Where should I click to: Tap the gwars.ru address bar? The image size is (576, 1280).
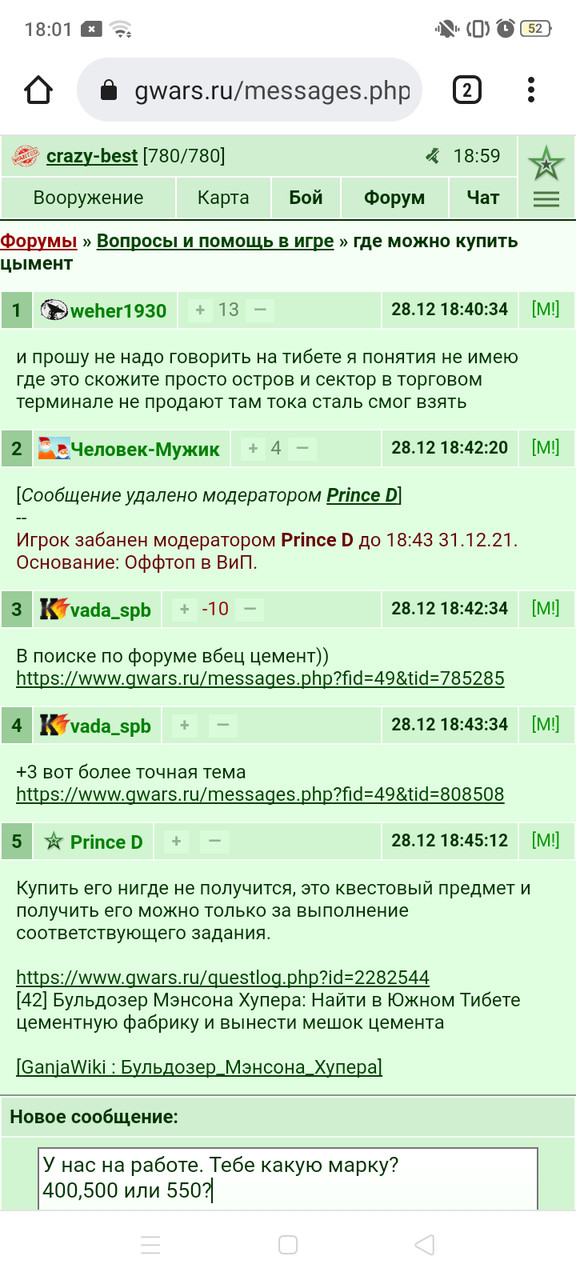click(x=249, y=91)
